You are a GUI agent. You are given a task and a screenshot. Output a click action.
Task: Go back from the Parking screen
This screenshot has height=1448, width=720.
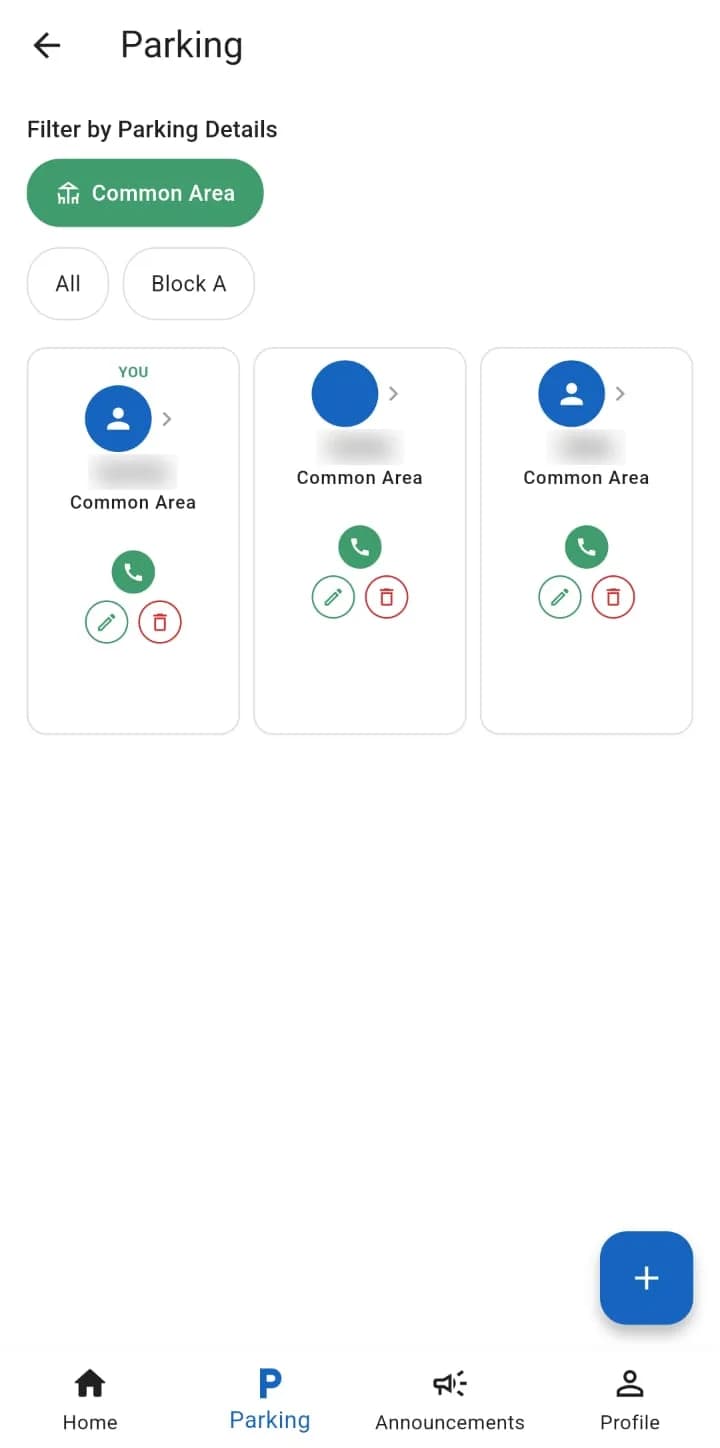click(47, 45)
